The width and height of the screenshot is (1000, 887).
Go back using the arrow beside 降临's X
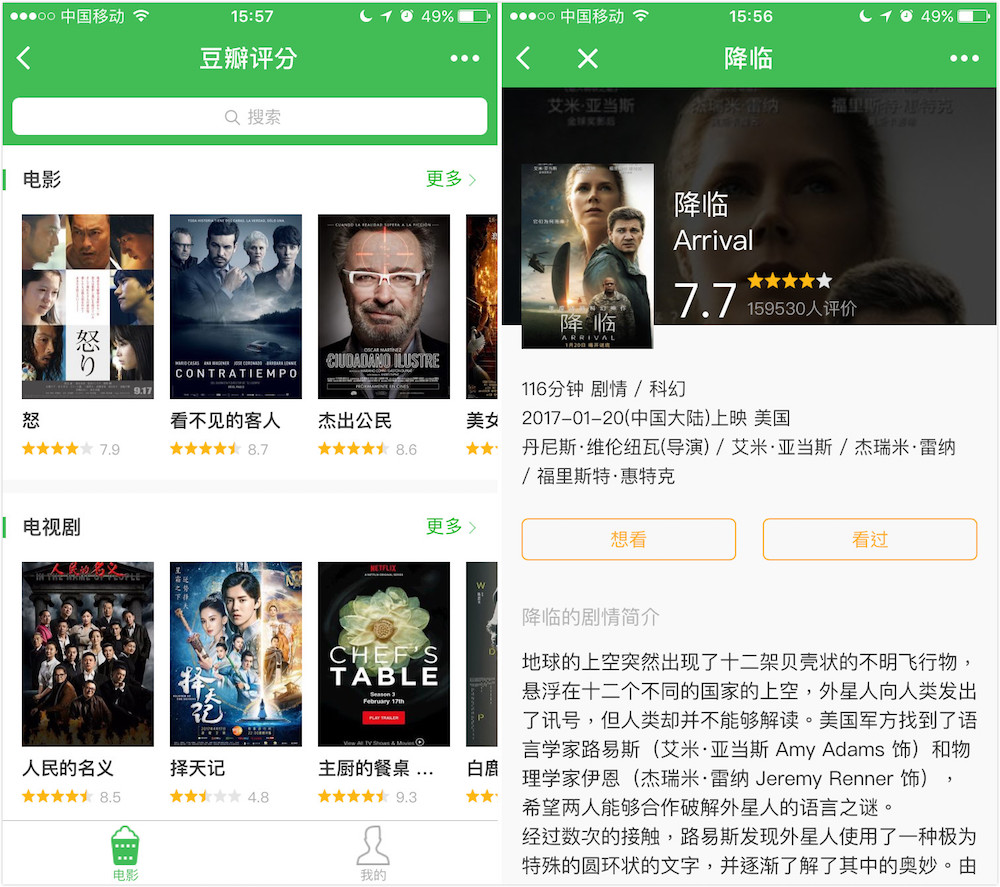pyautogui.click(x=524, y=58)
